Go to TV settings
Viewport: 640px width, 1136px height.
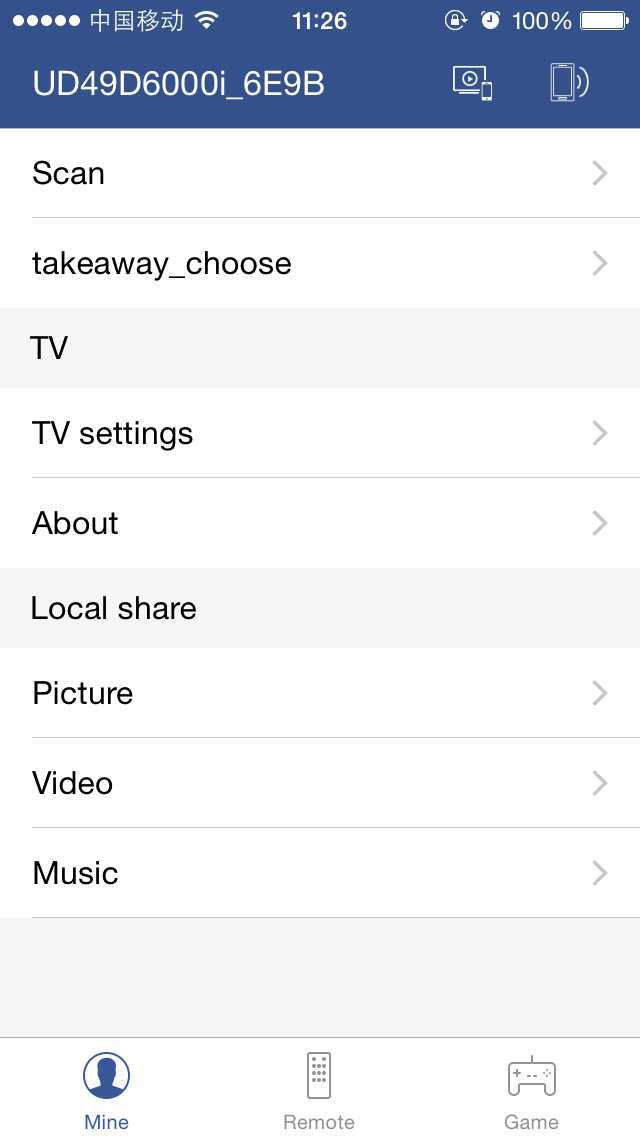tap(320, 433)
